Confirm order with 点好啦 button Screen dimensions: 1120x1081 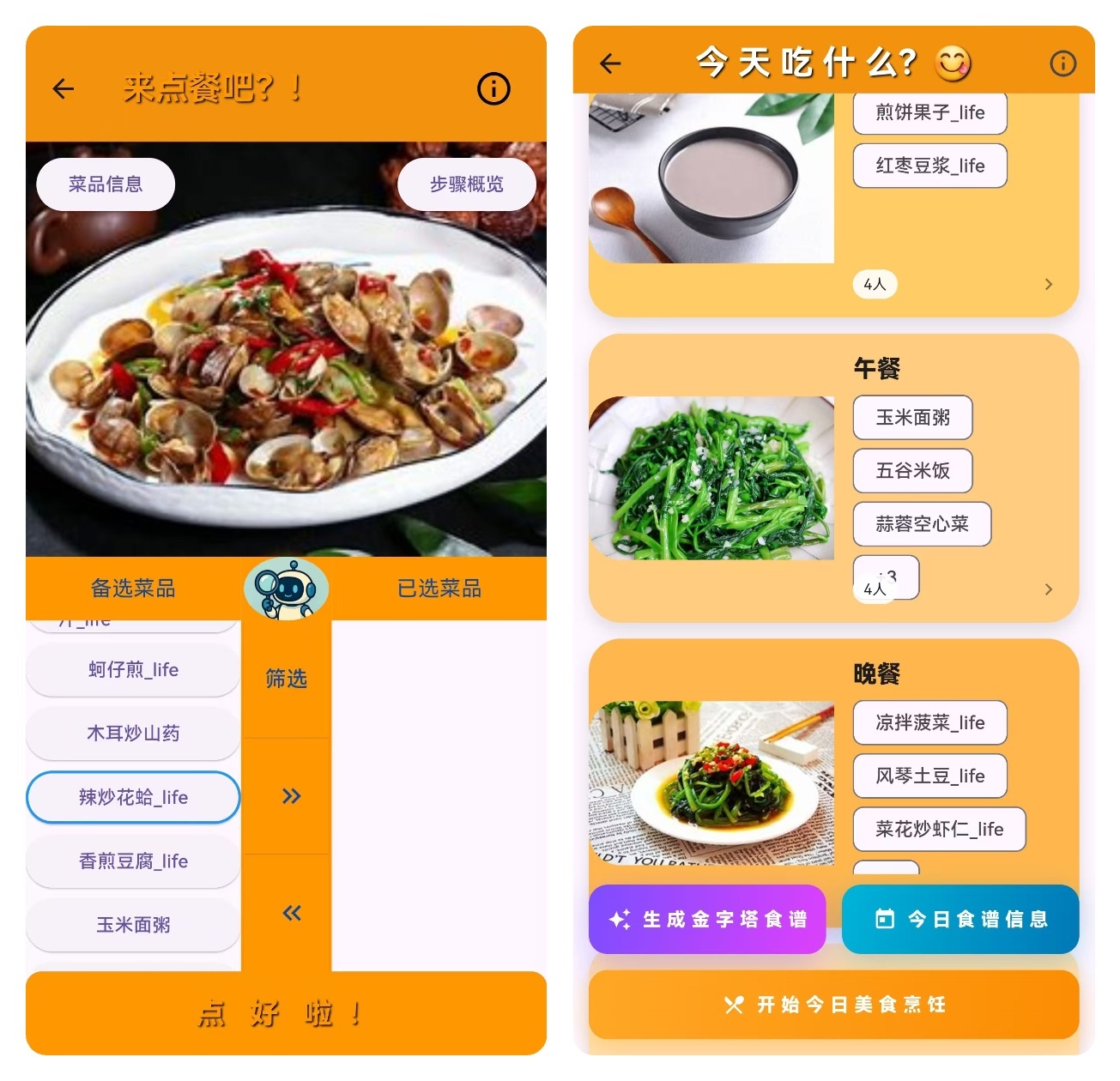point(286,1013)
